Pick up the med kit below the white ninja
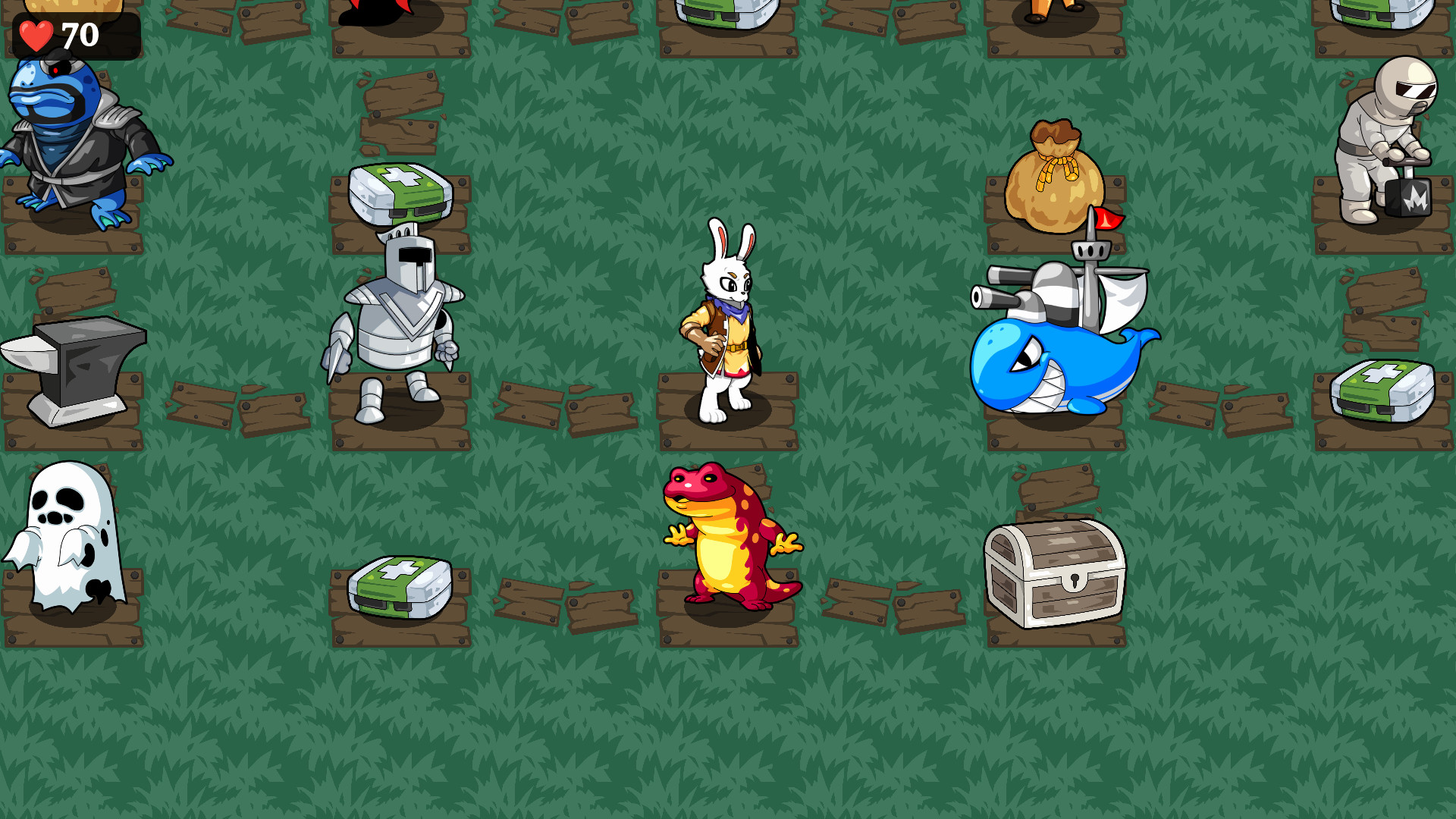The image size is (1456, 819). point(1382,391)
